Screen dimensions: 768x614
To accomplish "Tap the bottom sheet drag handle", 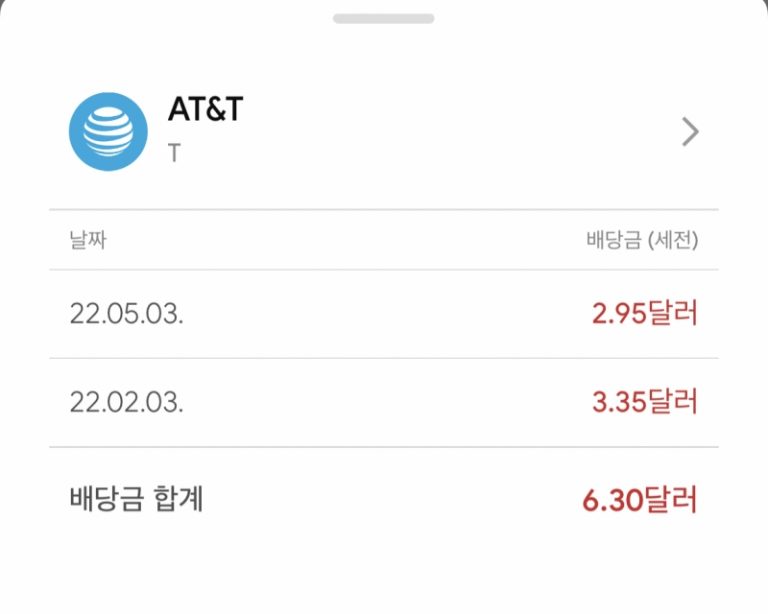I will [384, 18].
